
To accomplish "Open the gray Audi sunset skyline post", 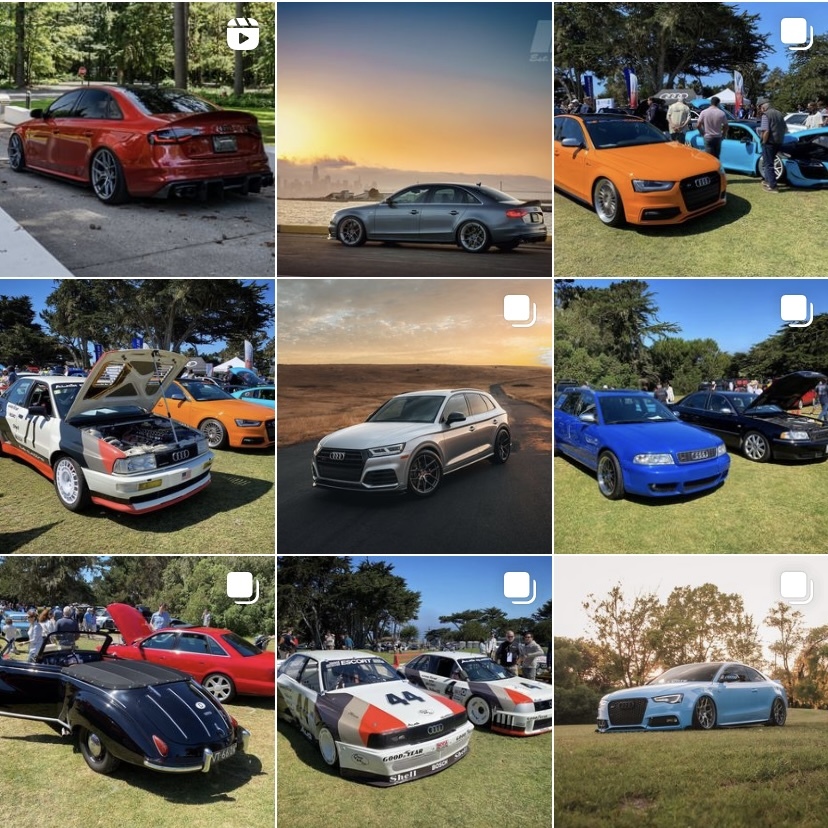I will [414, 139].
